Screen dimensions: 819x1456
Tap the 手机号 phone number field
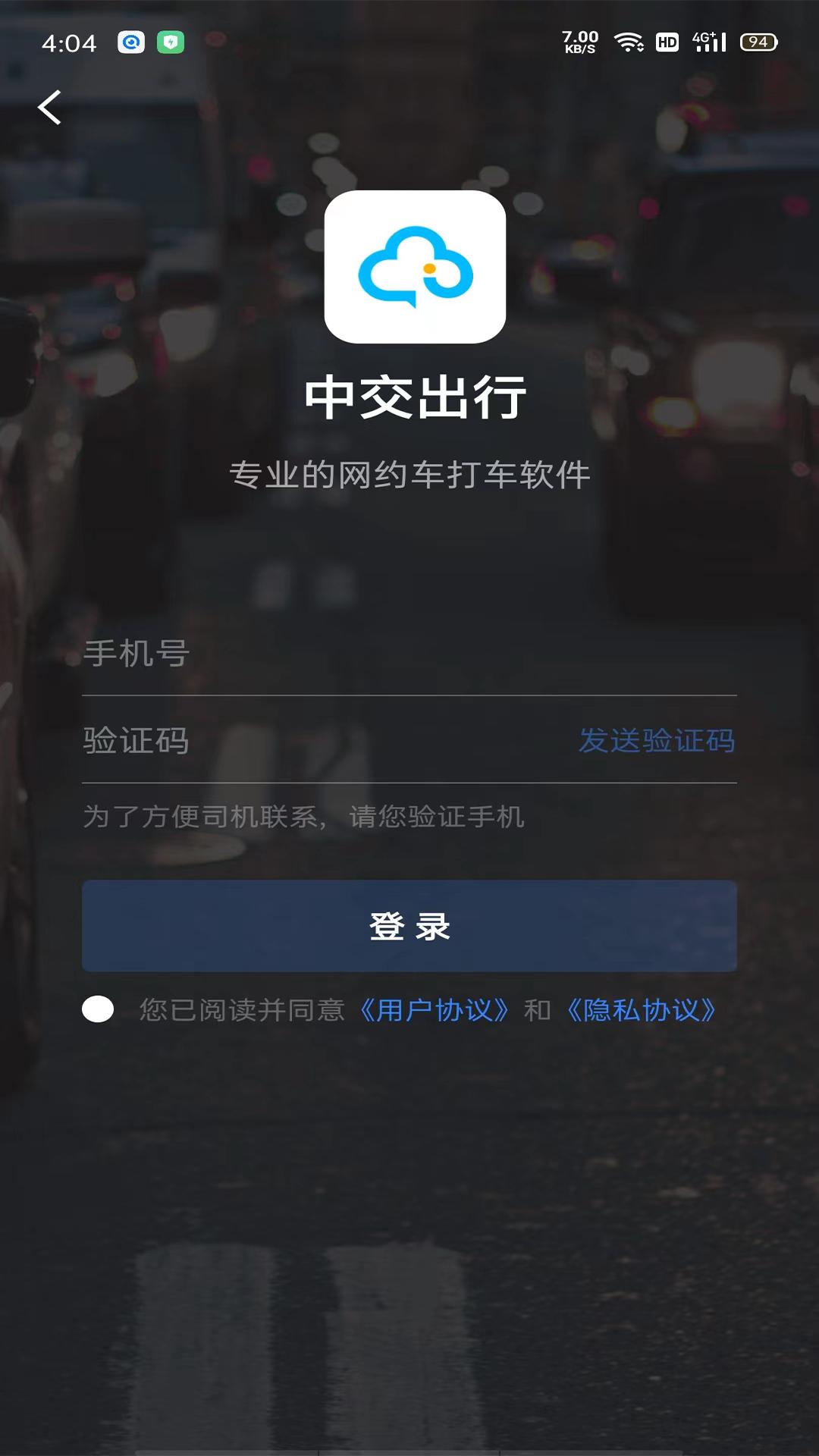click(x=303, y=654)
